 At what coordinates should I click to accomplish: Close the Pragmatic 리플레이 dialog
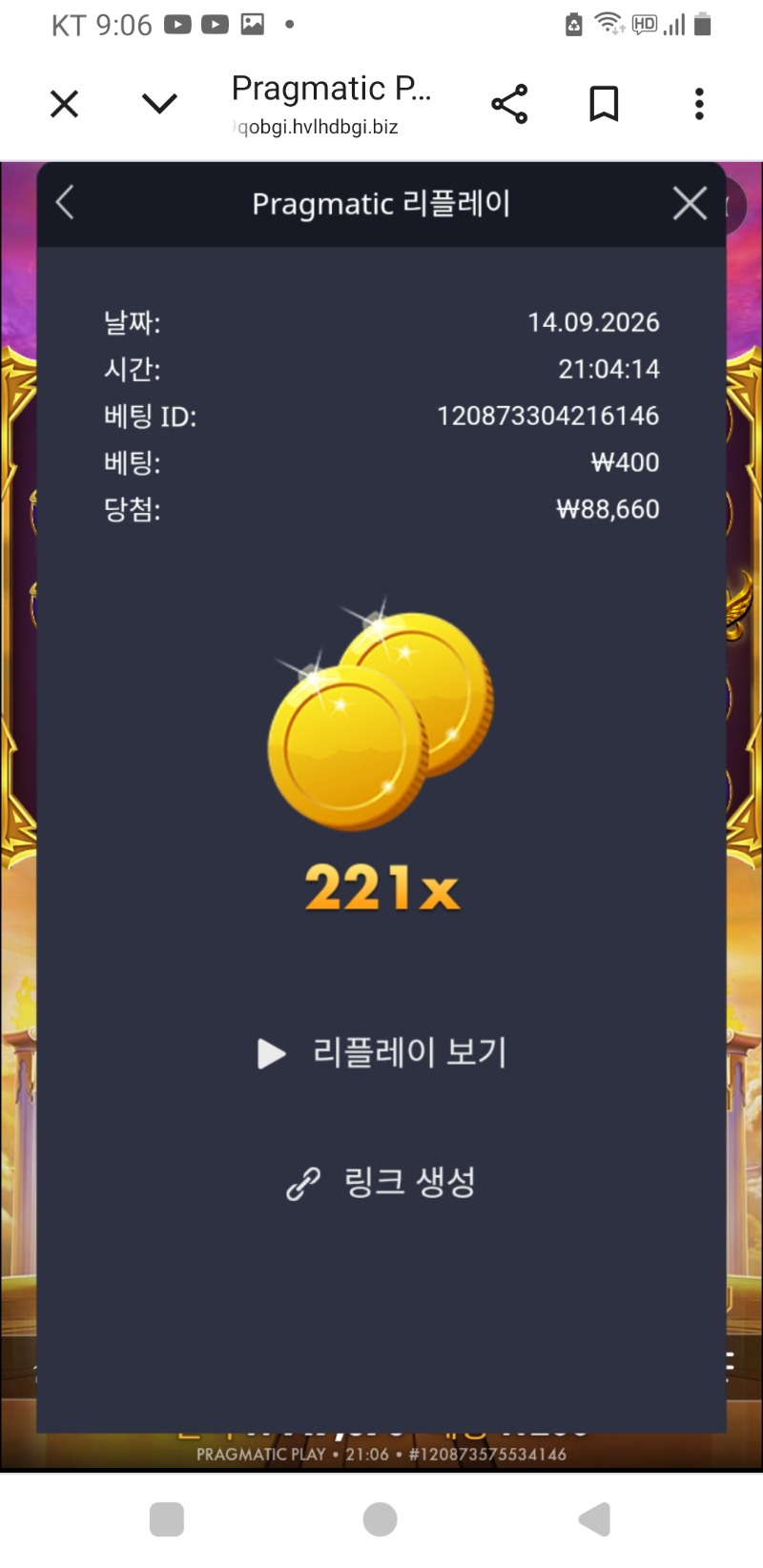[x=690, y=203]
